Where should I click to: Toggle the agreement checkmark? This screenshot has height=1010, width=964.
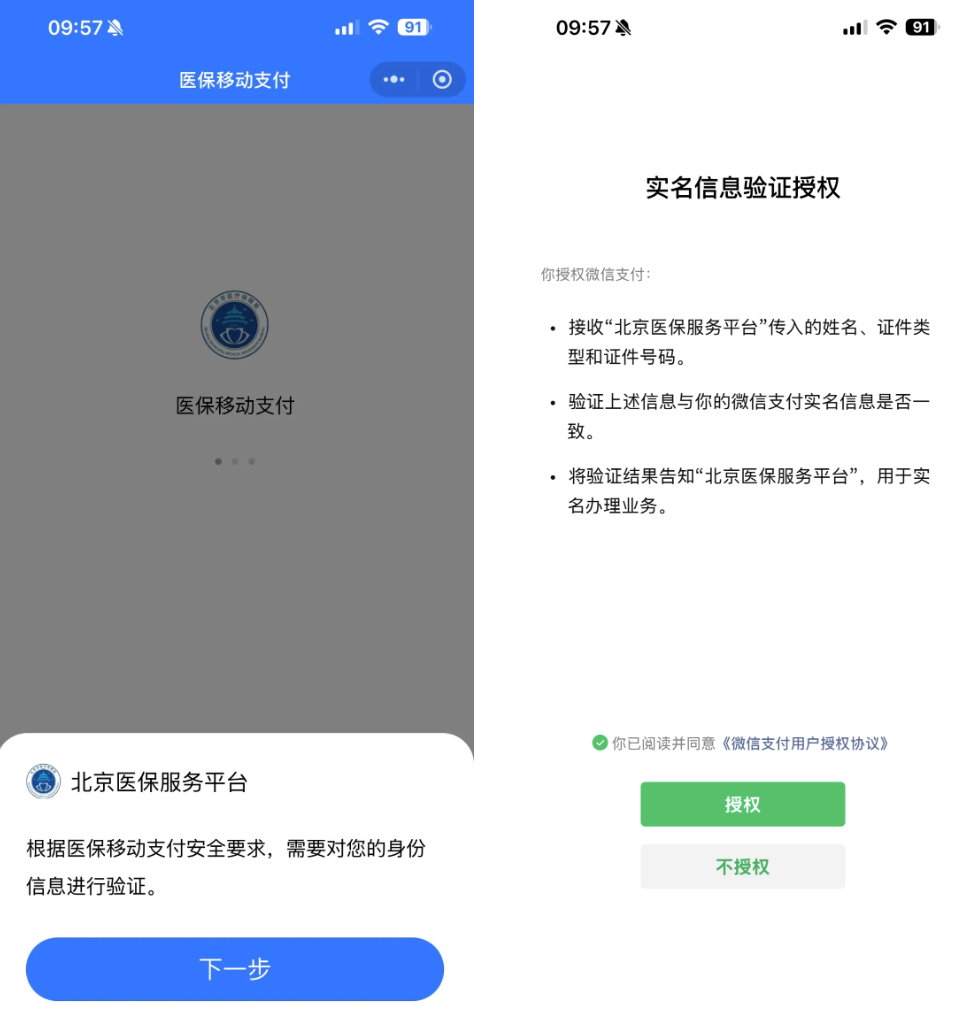[600, 743]
